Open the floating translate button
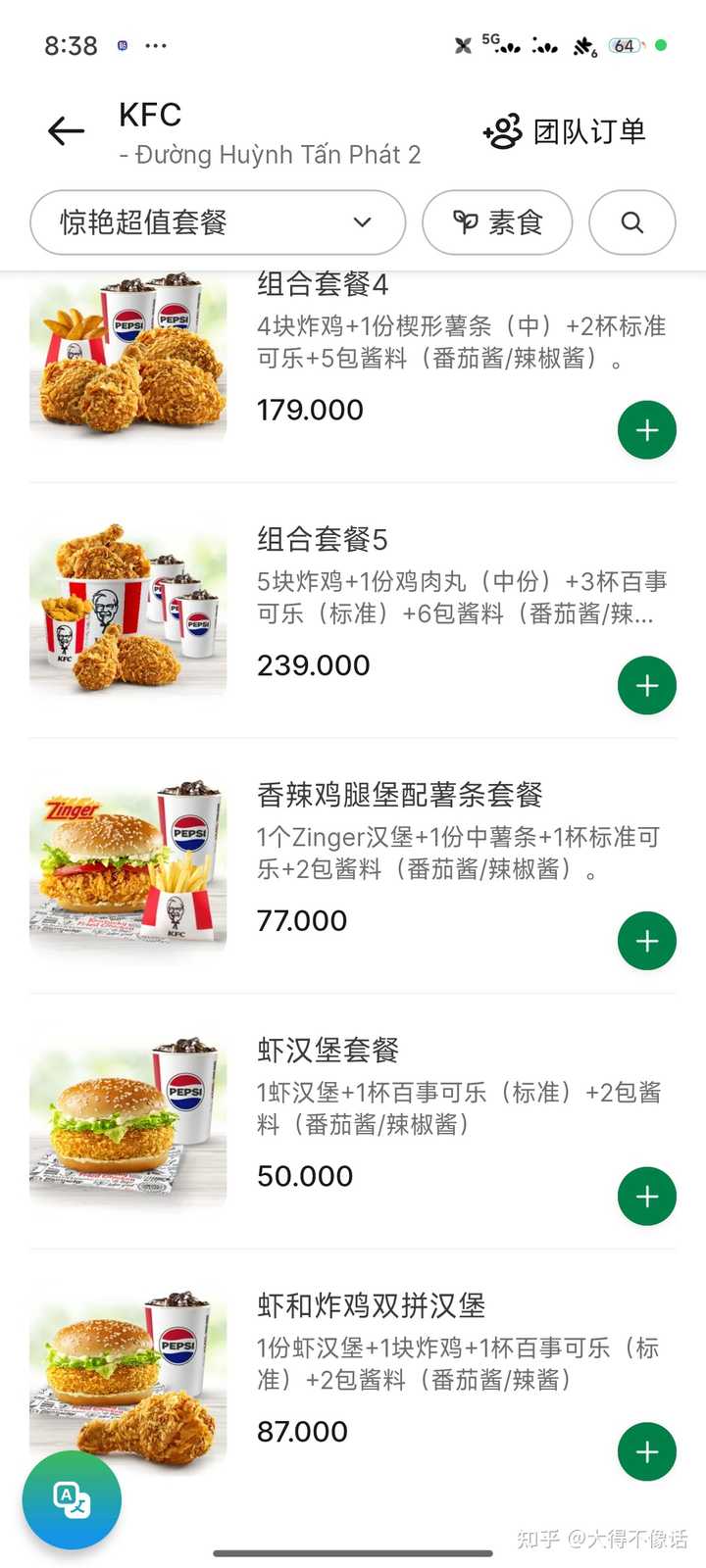 (x=72, y=1500)
